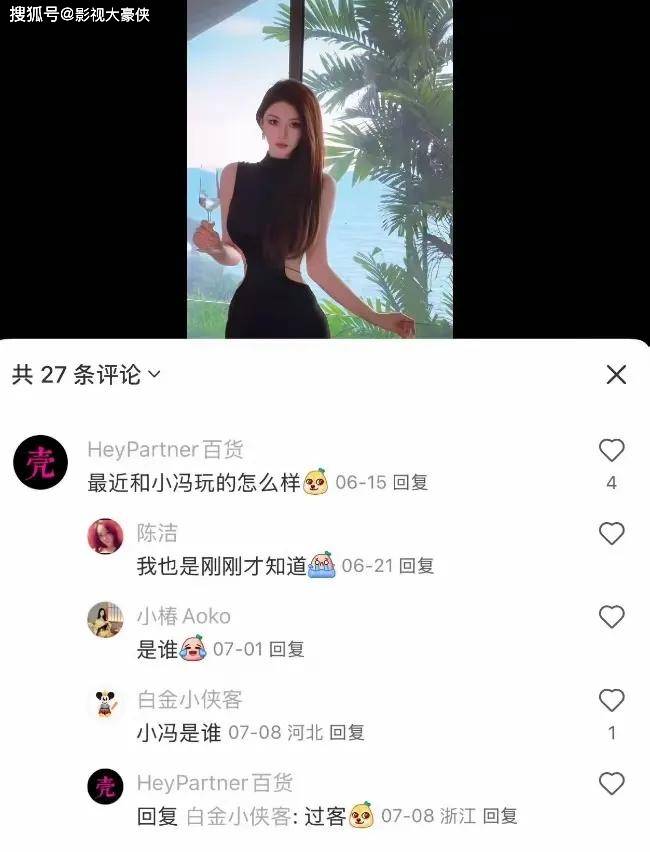The image size is (650, 852).
Task: Open 白金小侠客's profile avatar
Action: click(105, 703)
